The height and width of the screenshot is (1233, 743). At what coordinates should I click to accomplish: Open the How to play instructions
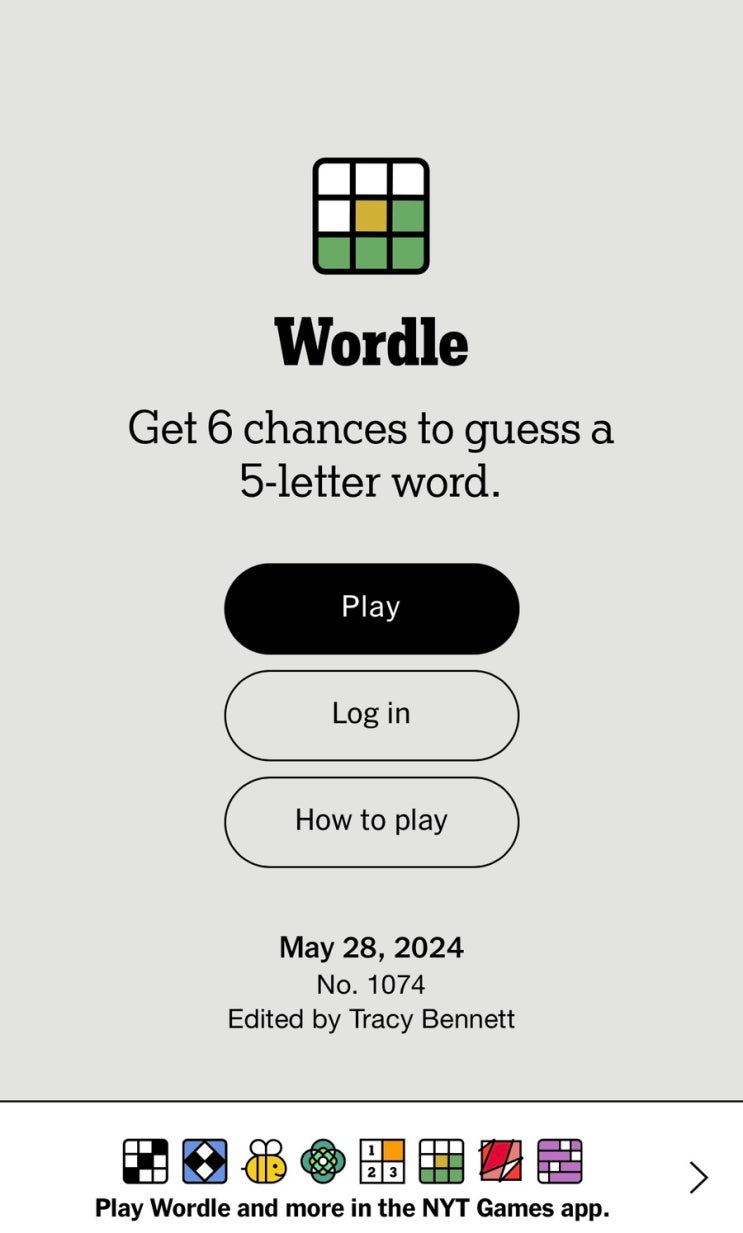click(371, 821)
